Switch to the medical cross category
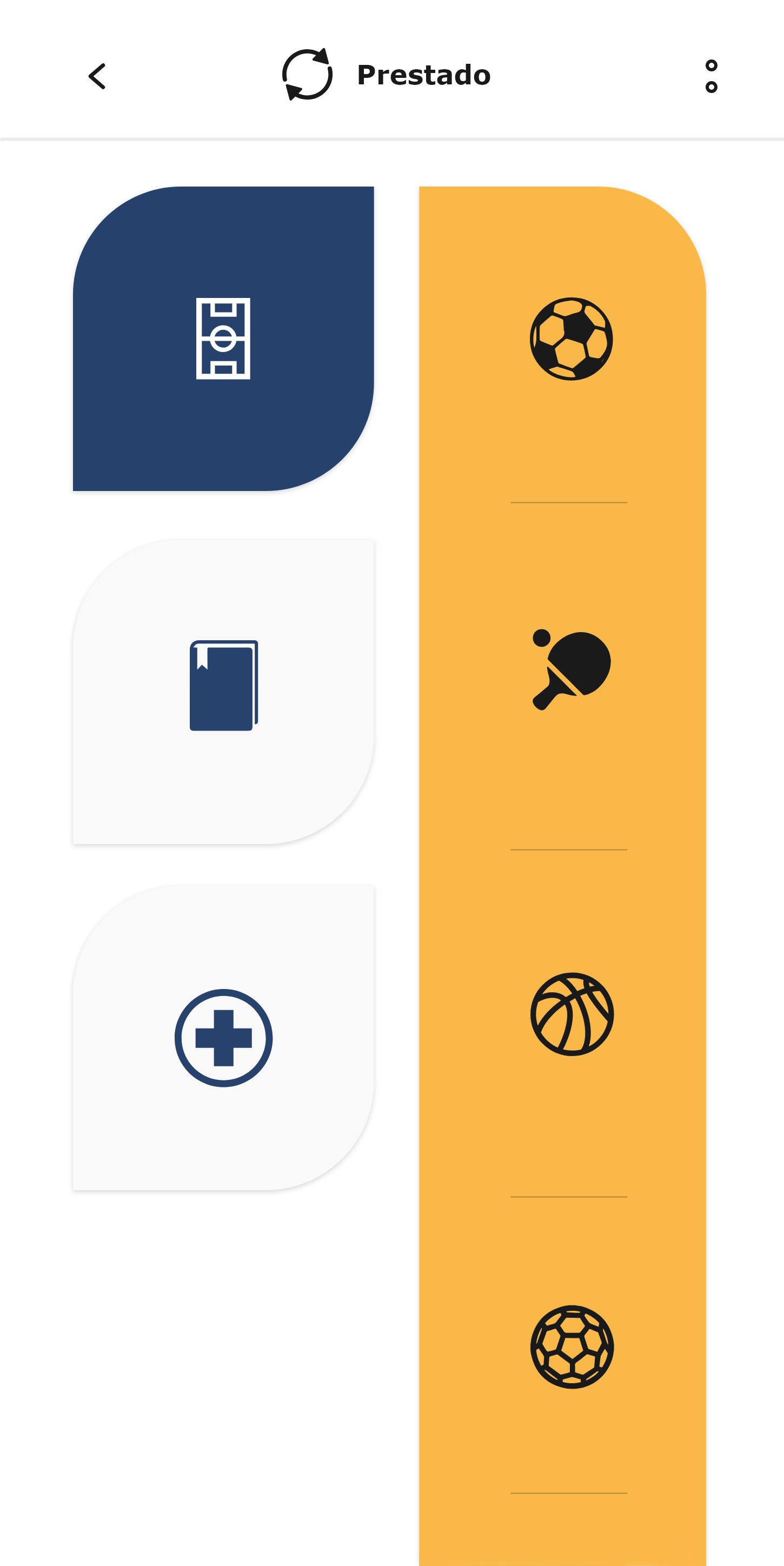Image resolution: width=784 pixels, height=1566 pixels. pyautogui.click(x=223, y=1038)
